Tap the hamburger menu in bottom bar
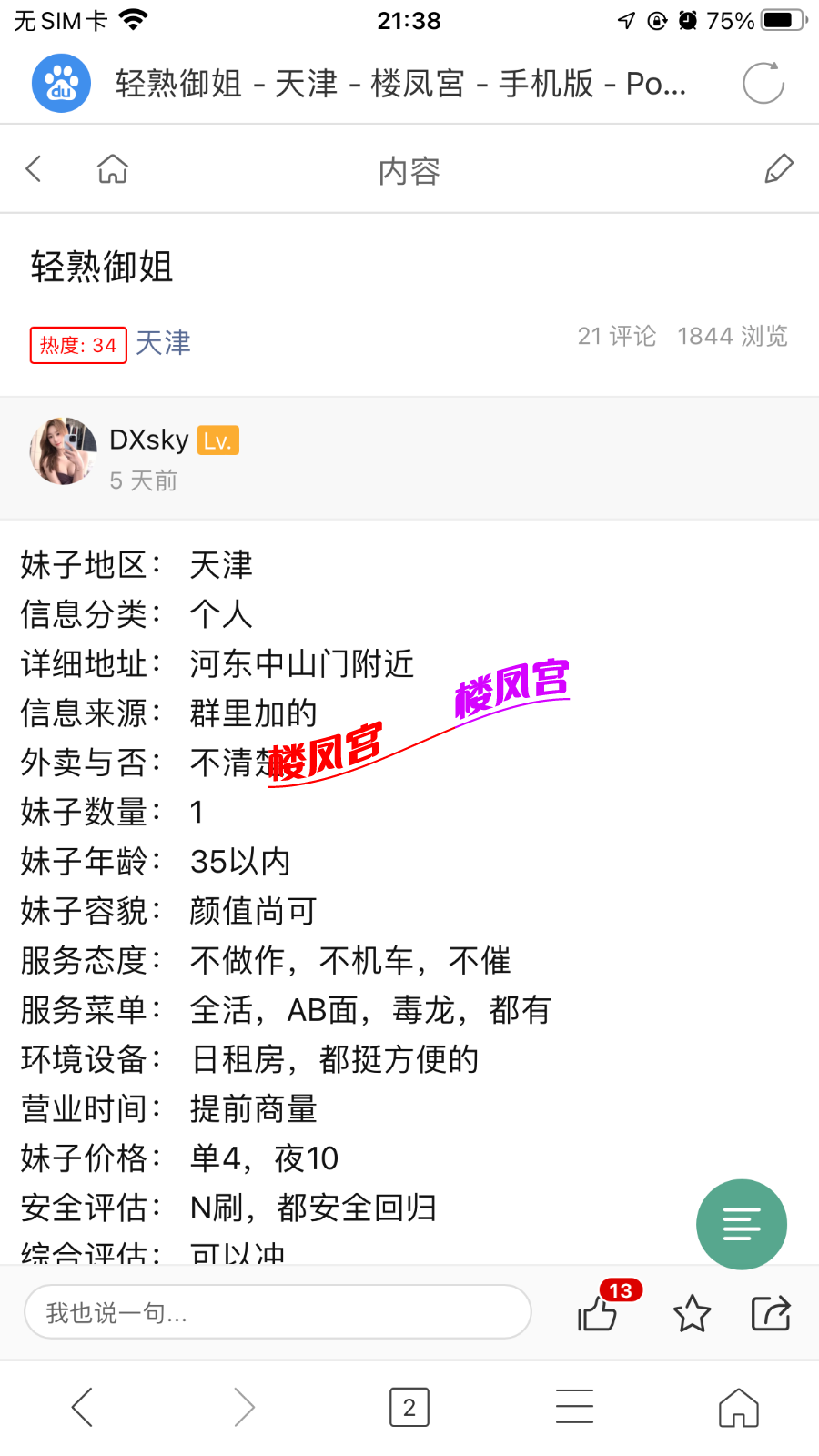 click(573, 1406)
